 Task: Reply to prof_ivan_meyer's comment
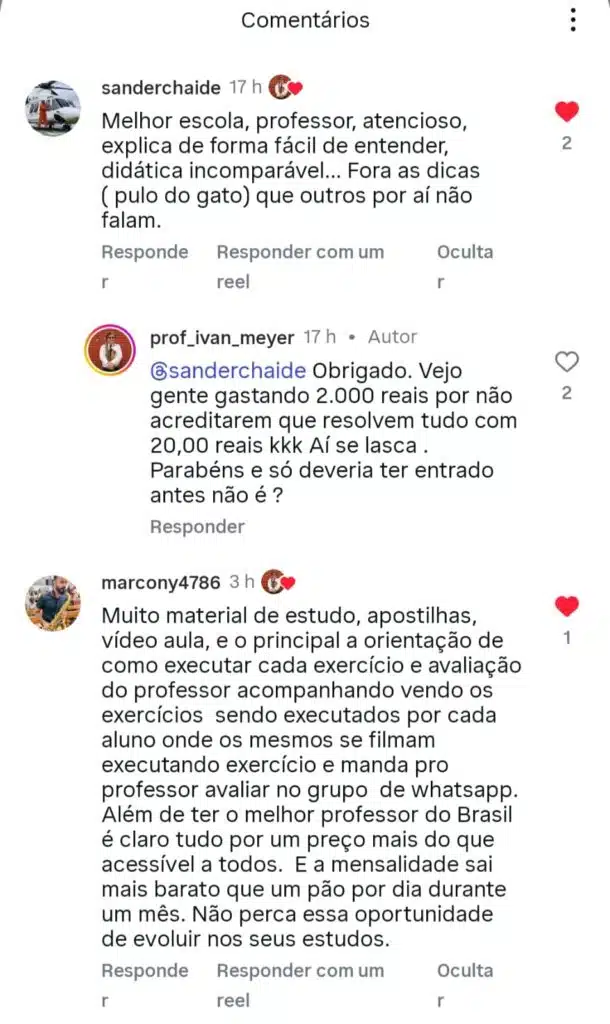pos(197,527)
